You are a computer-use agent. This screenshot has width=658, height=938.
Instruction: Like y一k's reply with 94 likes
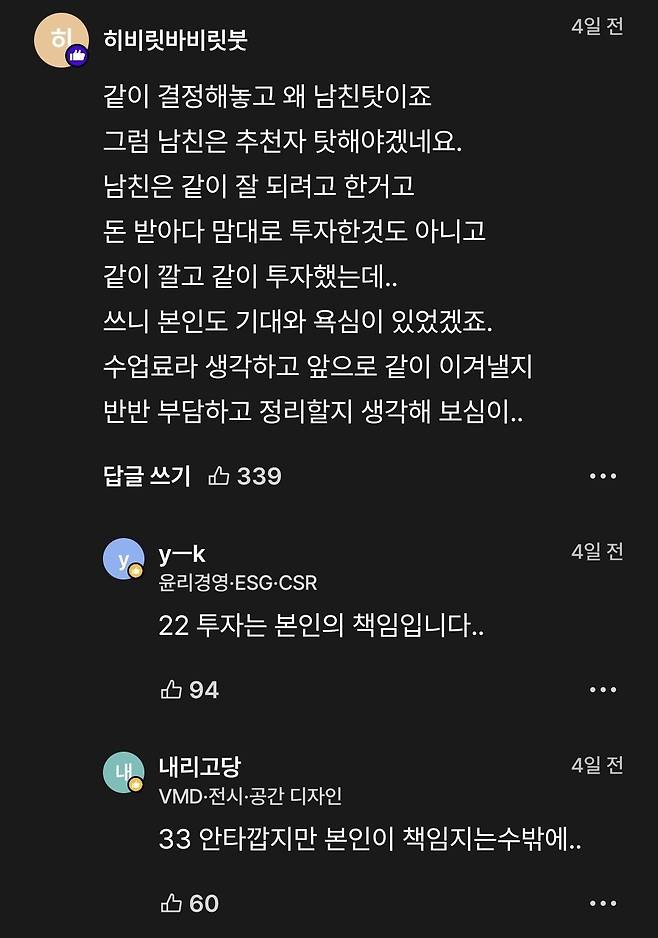(172, 689)
